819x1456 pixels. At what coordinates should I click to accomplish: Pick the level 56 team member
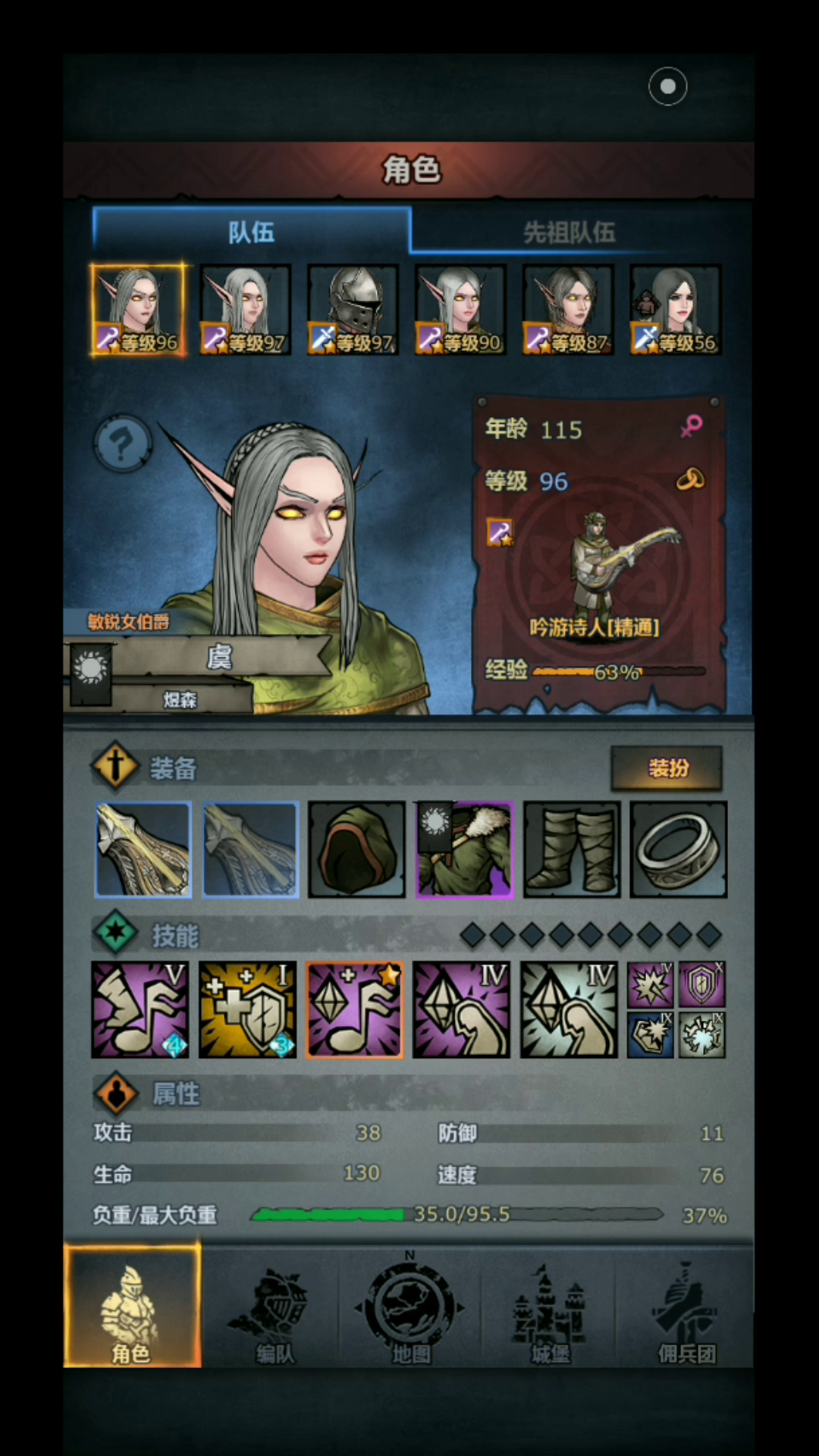(676, 309)
